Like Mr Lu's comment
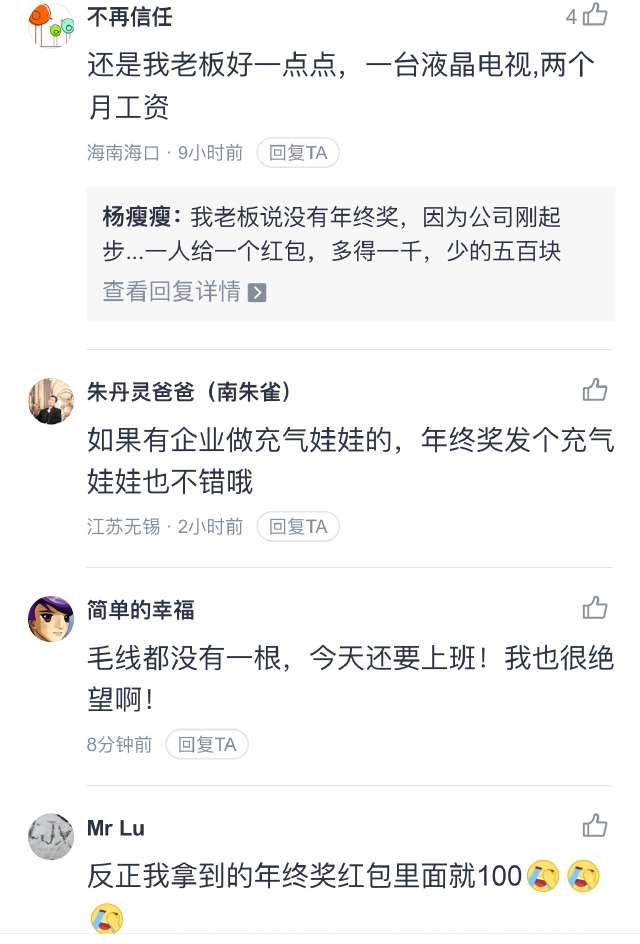 tap(595, 826)
